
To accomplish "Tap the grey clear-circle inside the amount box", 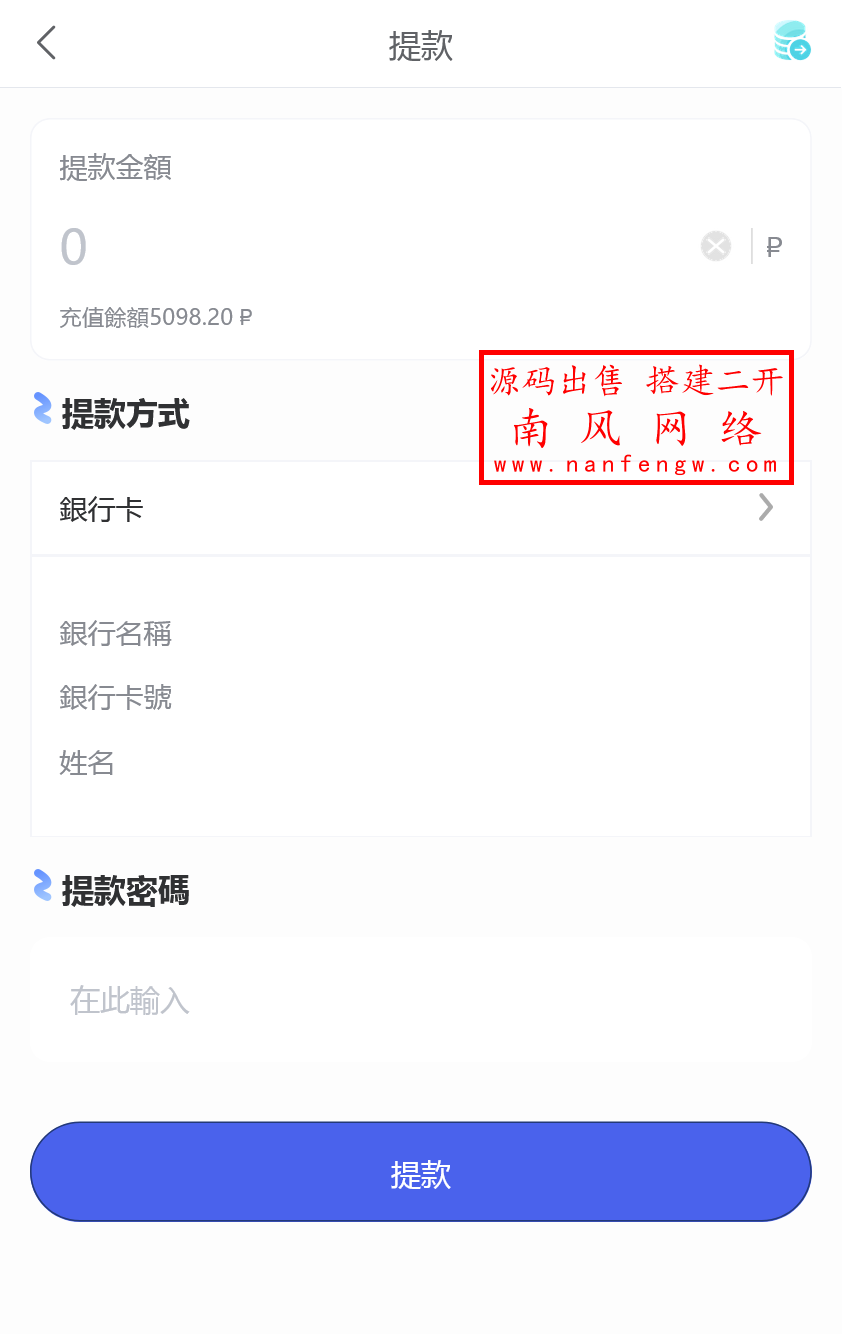I will [715, 246].
